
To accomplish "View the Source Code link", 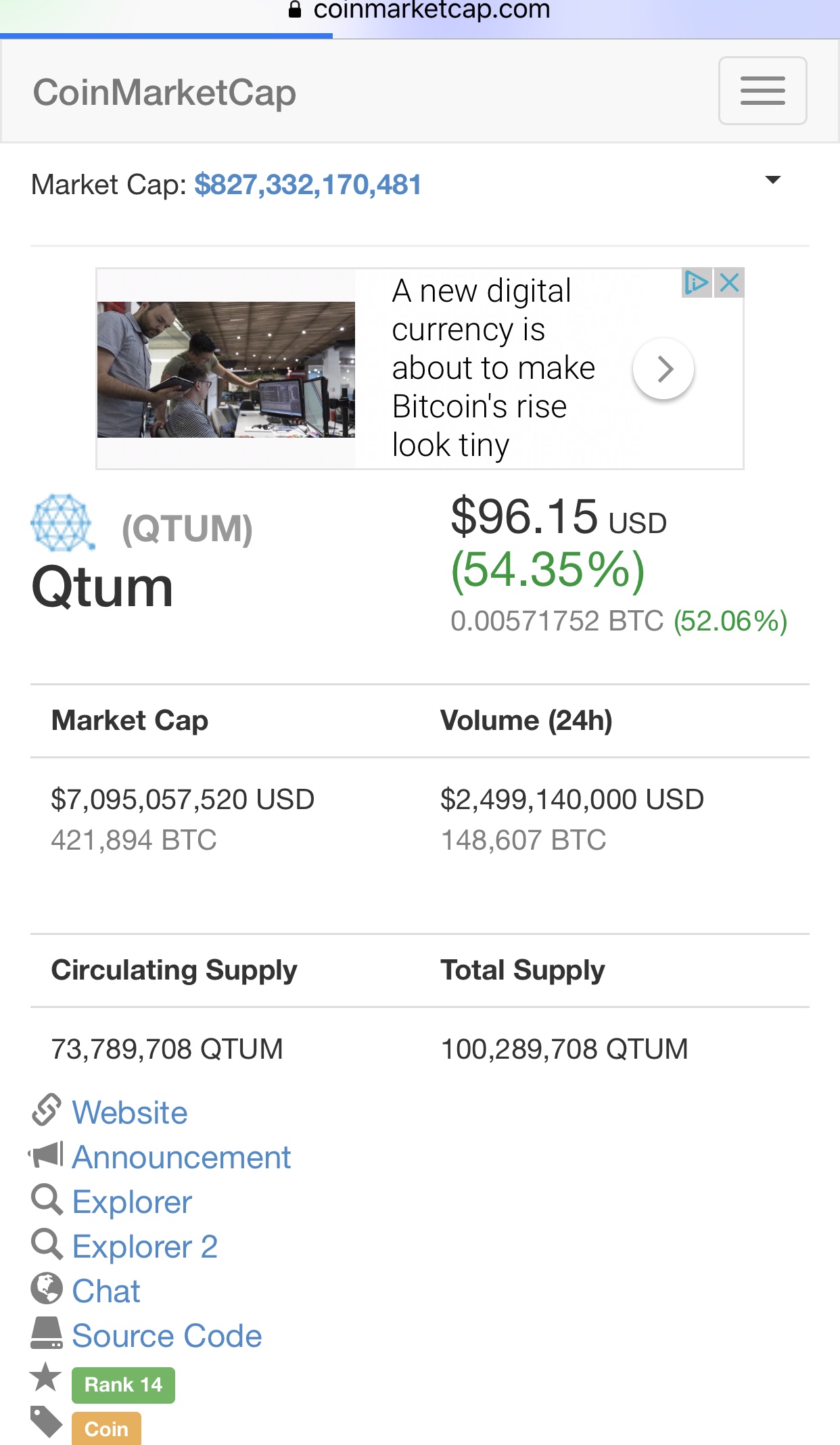I will click(x=167, y=1336).
